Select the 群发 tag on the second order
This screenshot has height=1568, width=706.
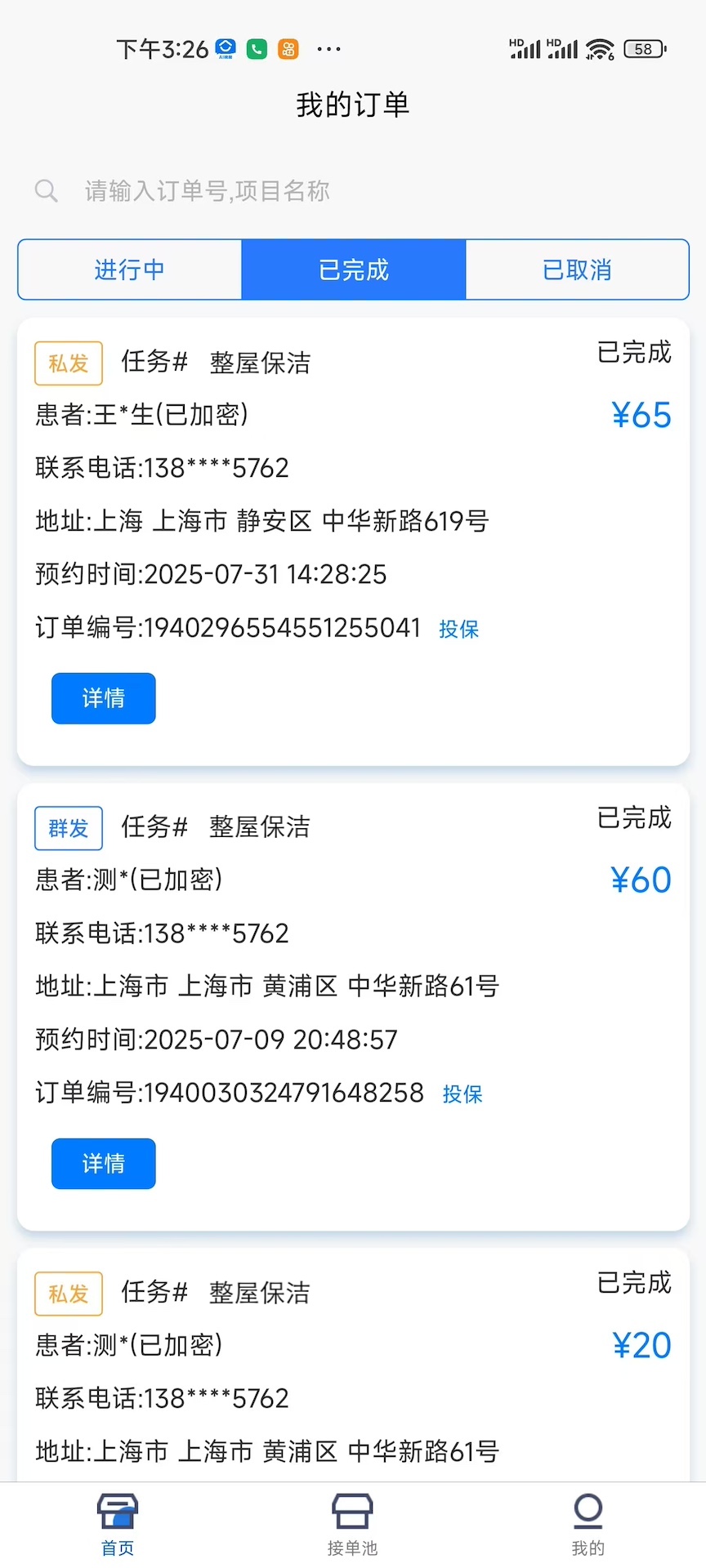(68, 827)
